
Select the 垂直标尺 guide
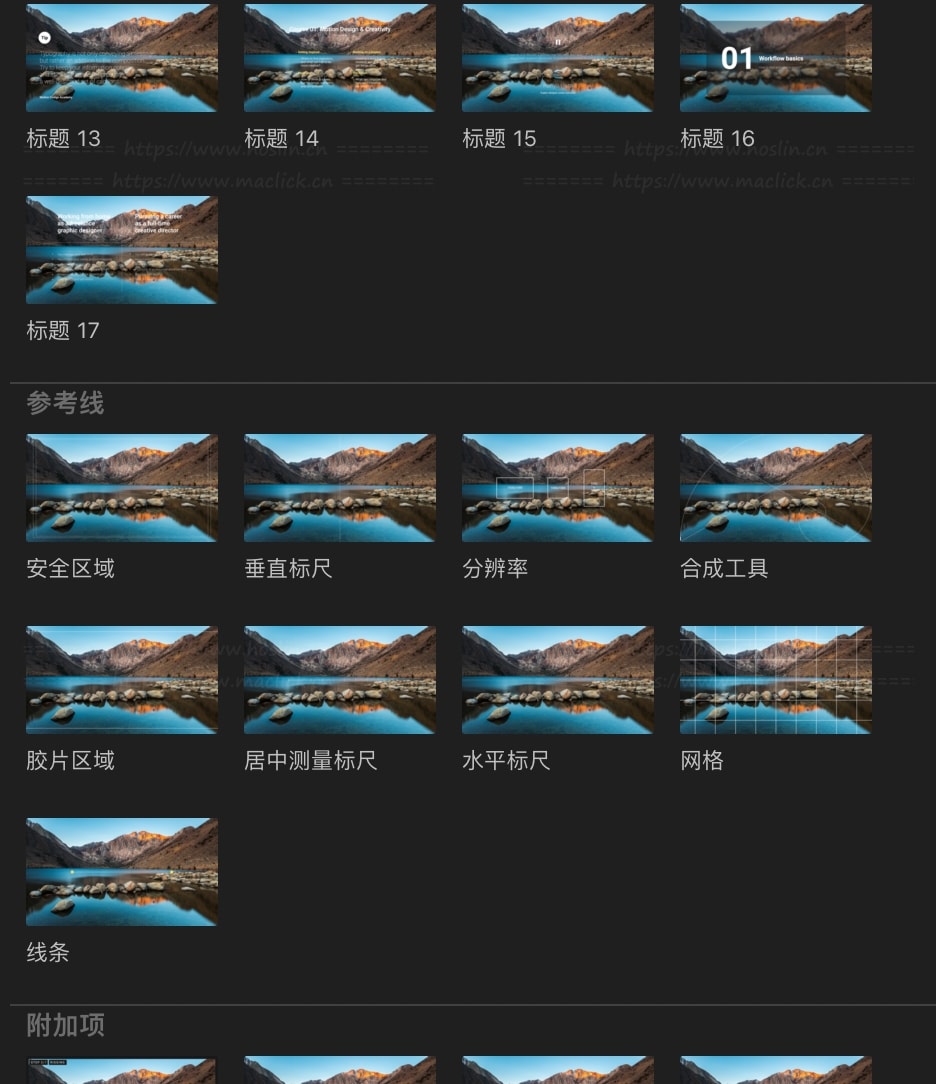(340, 488)
